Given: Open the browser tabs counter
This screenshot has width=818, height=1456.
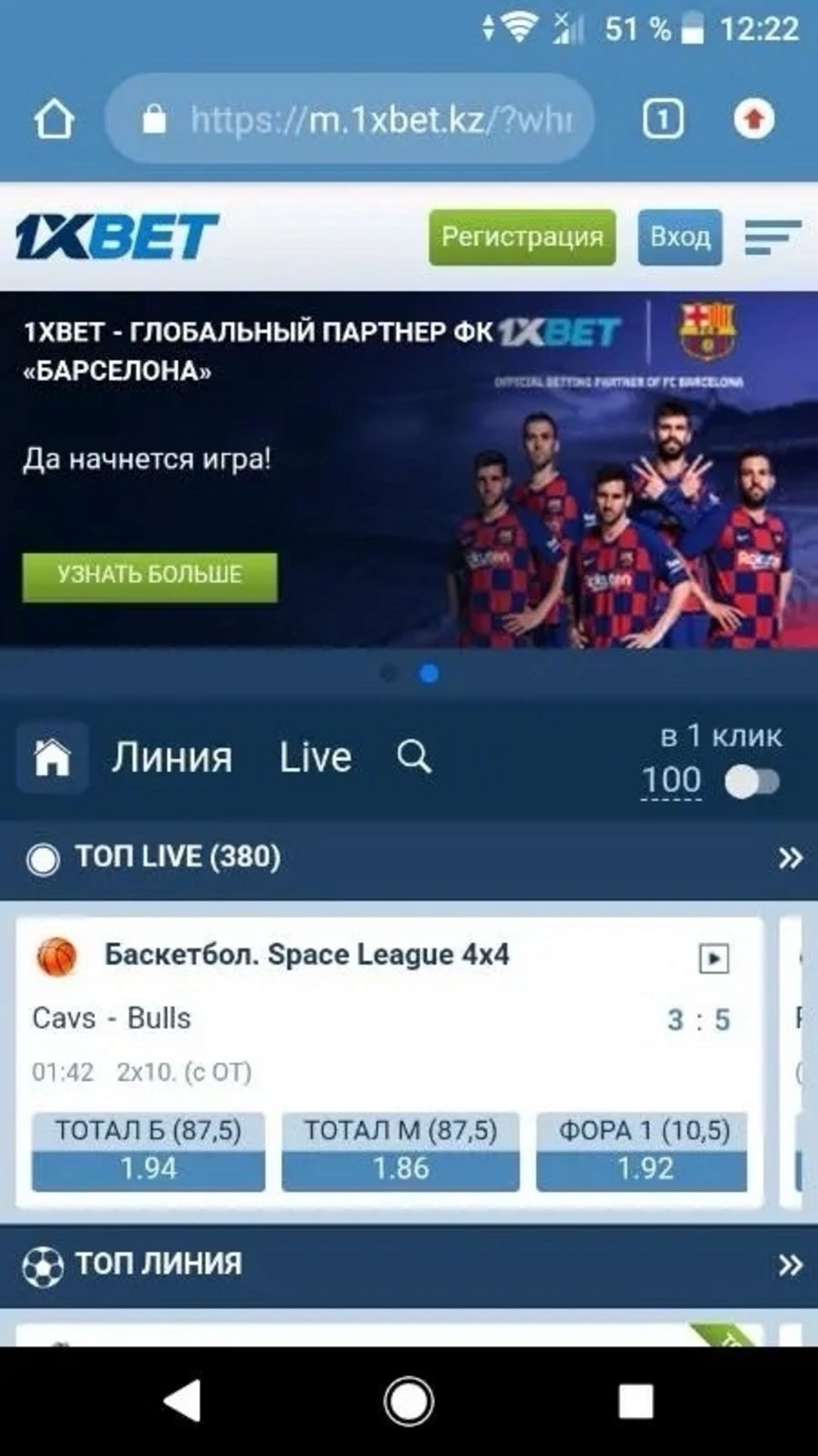Looking at the screenshot, I should (662, 119).
